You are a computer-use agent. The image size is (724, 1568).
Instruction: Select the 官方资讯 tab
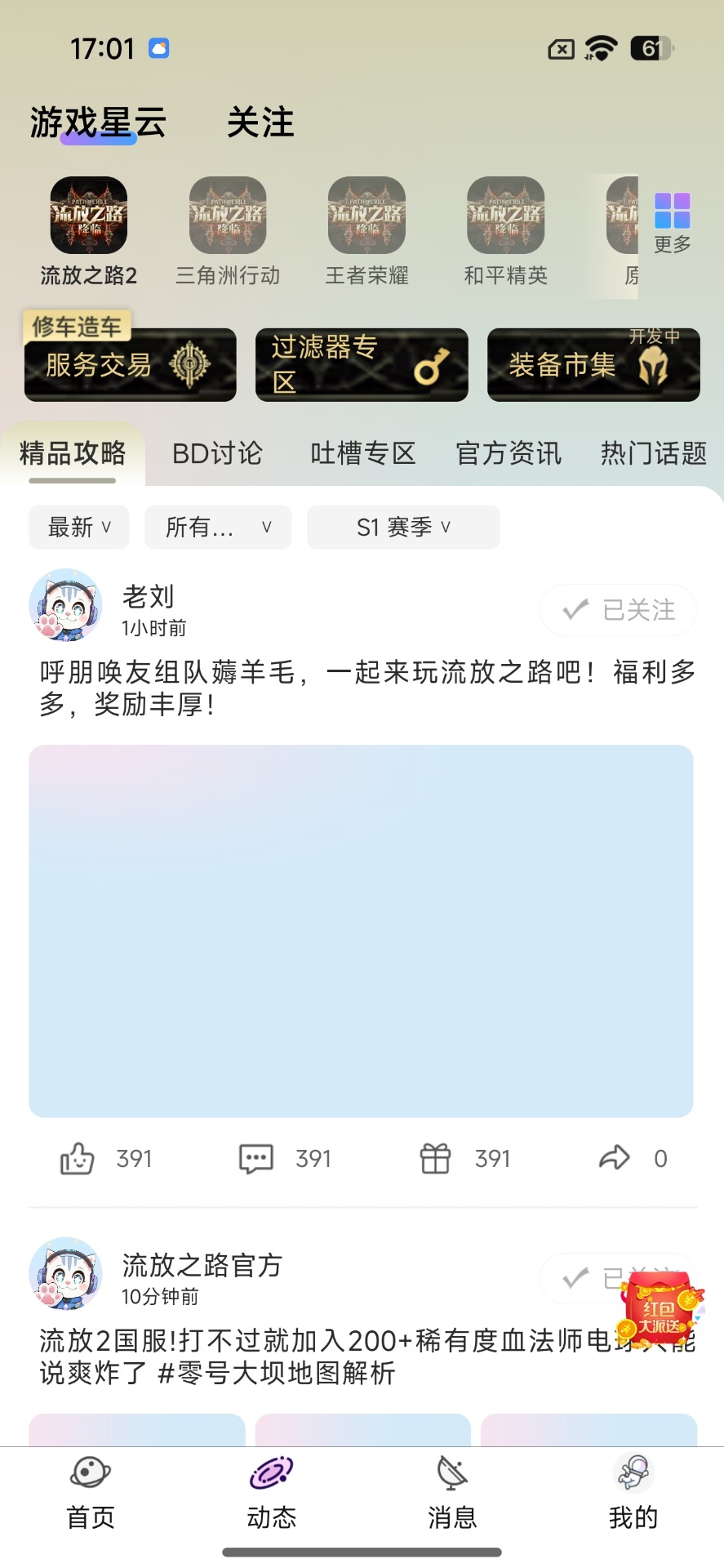tap(508, 454)
